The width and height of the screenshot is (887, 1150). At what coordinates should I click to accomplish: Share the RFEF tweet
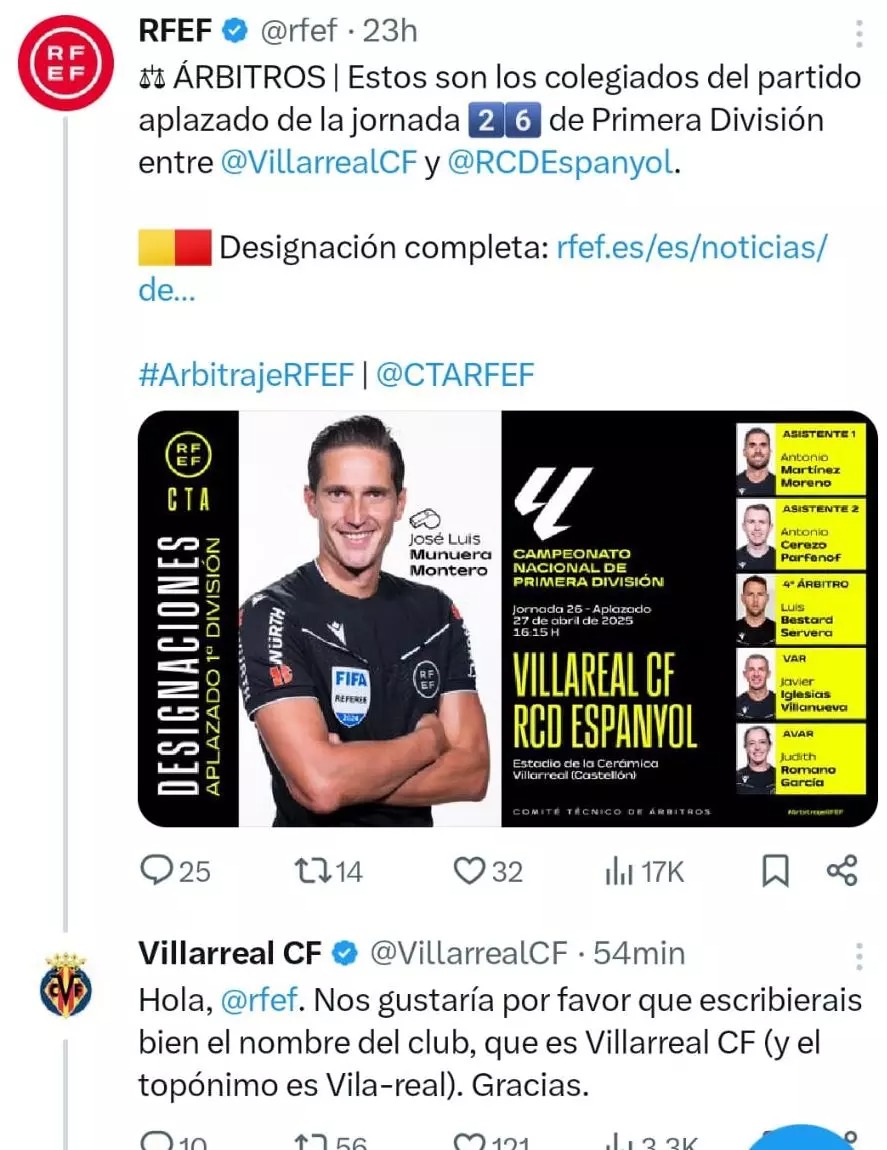tap(842, 871)
